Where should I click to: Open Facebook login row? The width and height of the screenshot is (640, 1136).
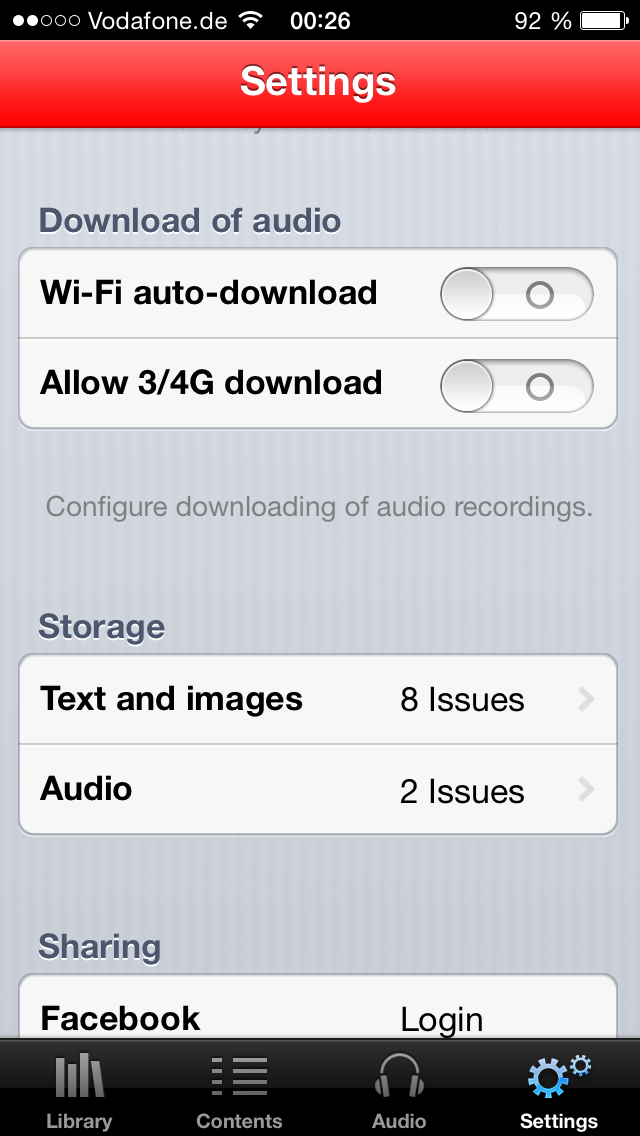318,1015
